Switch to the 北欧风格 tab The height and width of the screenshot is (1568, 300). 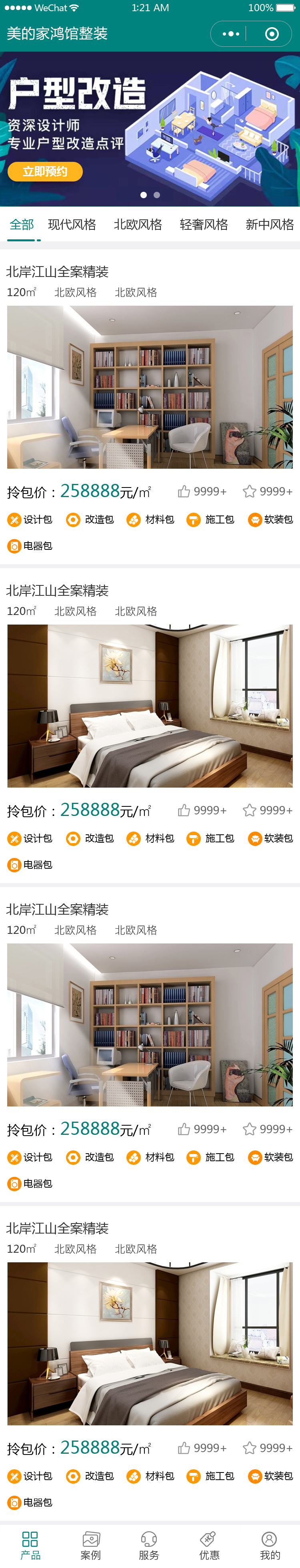(138, 225)
